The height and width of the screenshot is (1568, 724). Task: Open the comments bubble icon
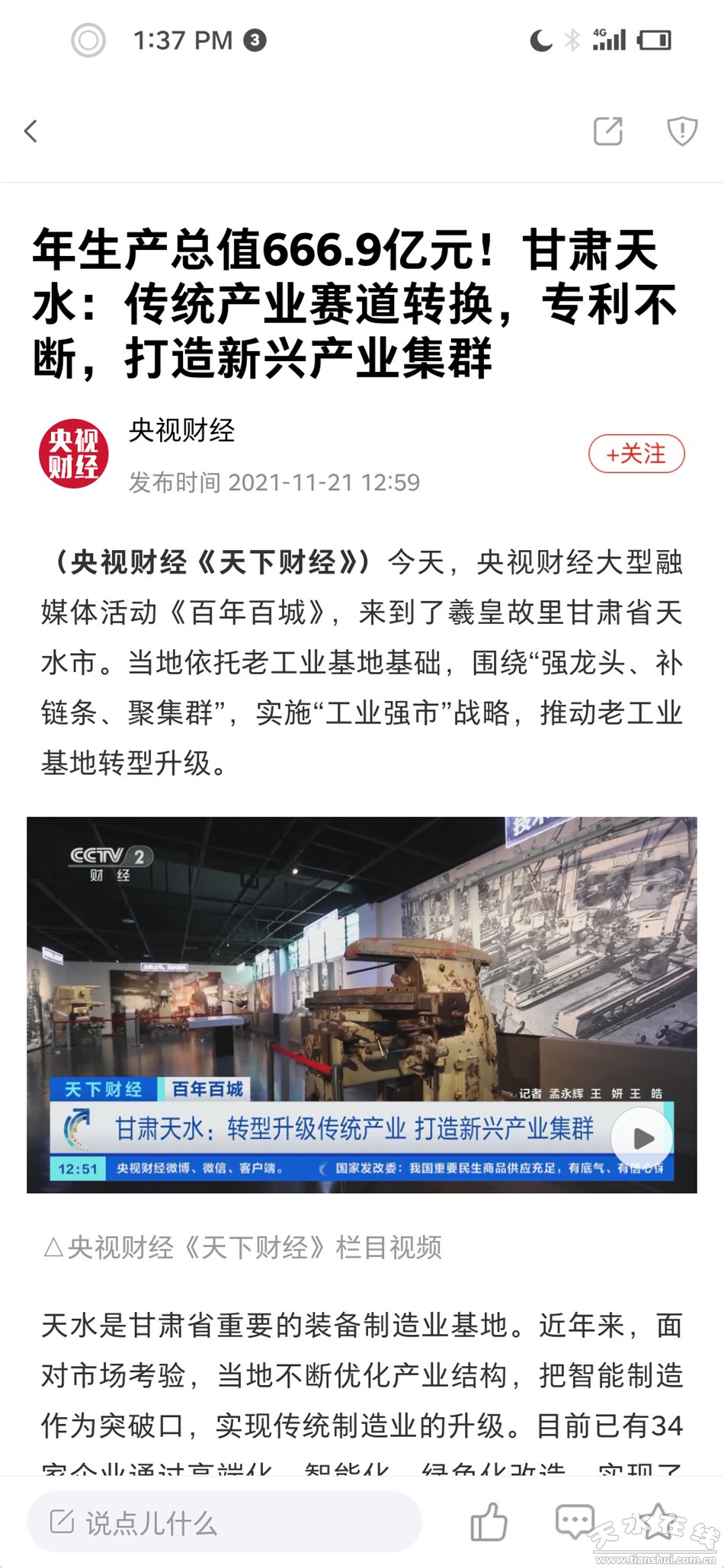pos(574,1522)
